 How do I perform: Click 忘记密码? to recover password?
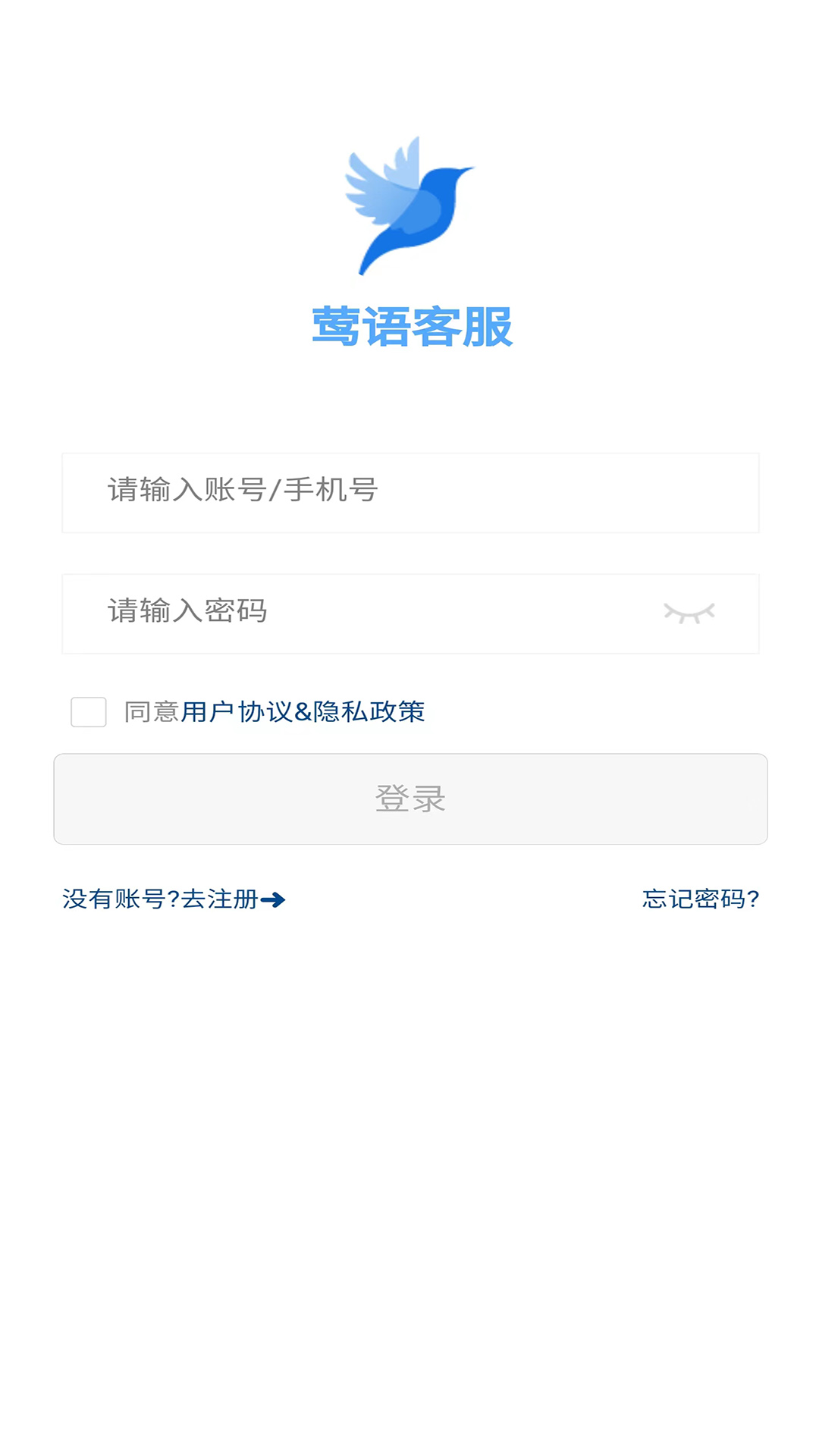point(701,900)
